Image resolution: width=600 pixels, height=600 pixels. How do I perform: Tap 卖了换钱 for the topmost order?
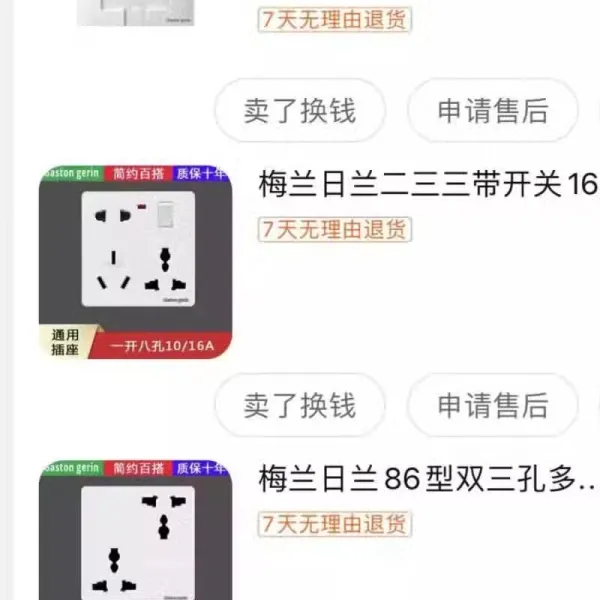[x=300, y=111]
